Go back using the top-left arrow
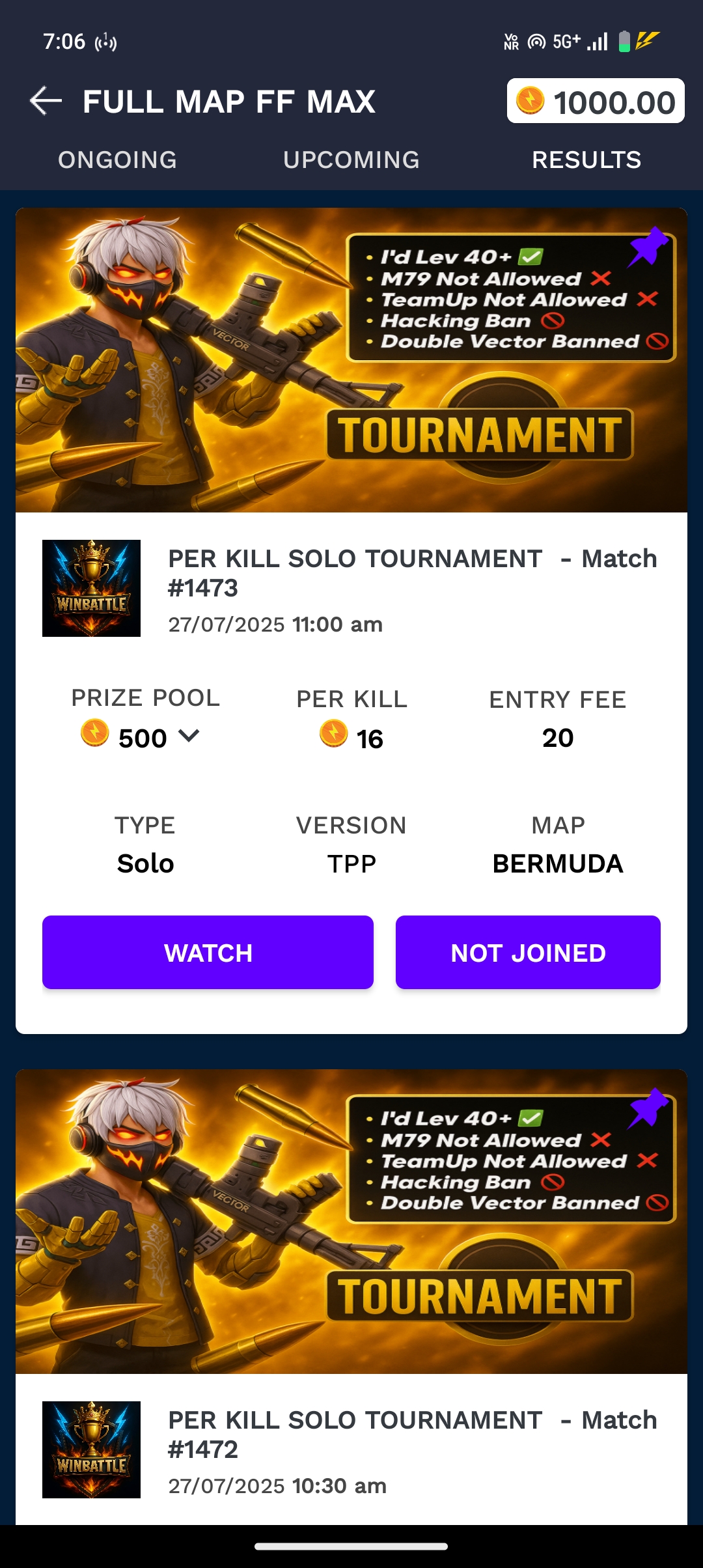This screenshot has width=703, height=1568. pos(46,101)
